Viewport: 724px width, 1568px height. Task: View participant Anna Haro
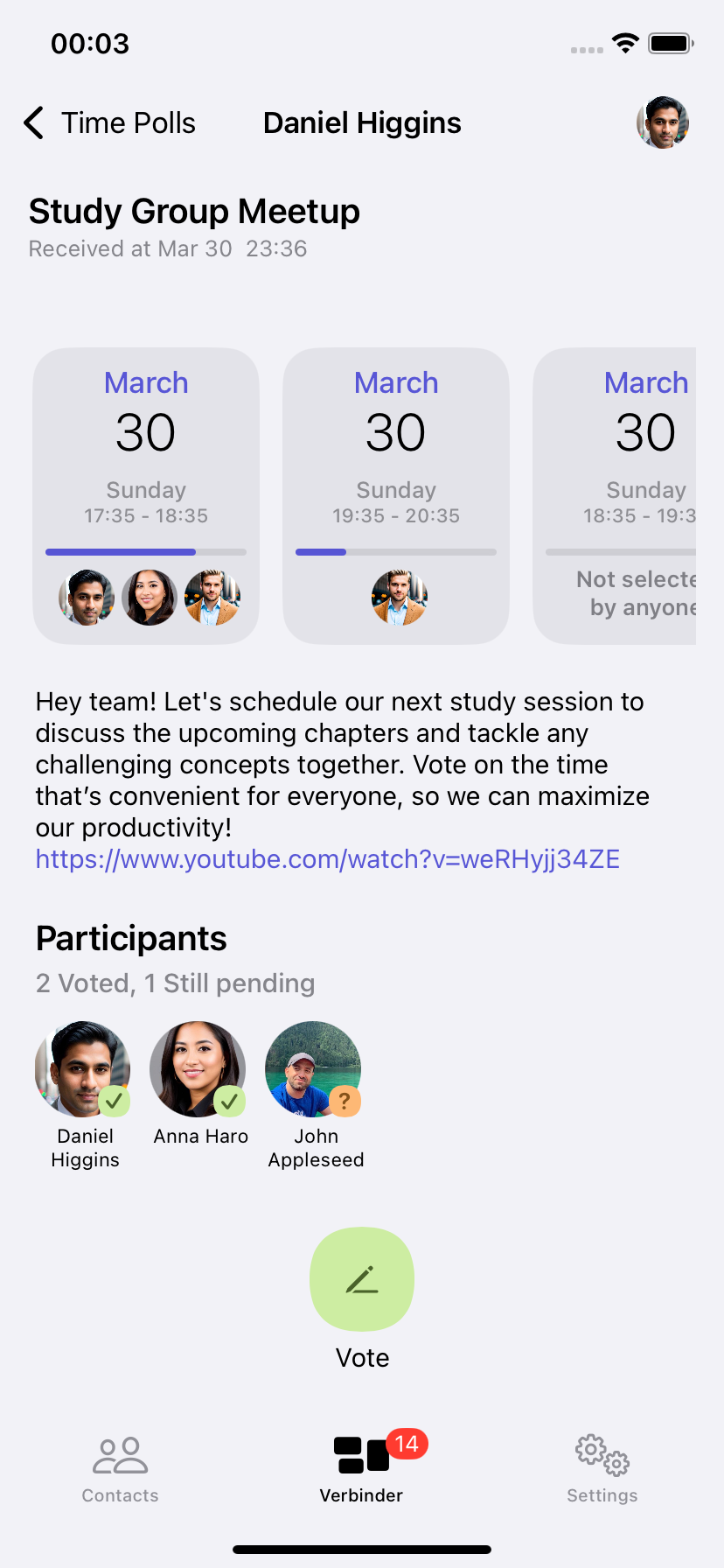200,1084
